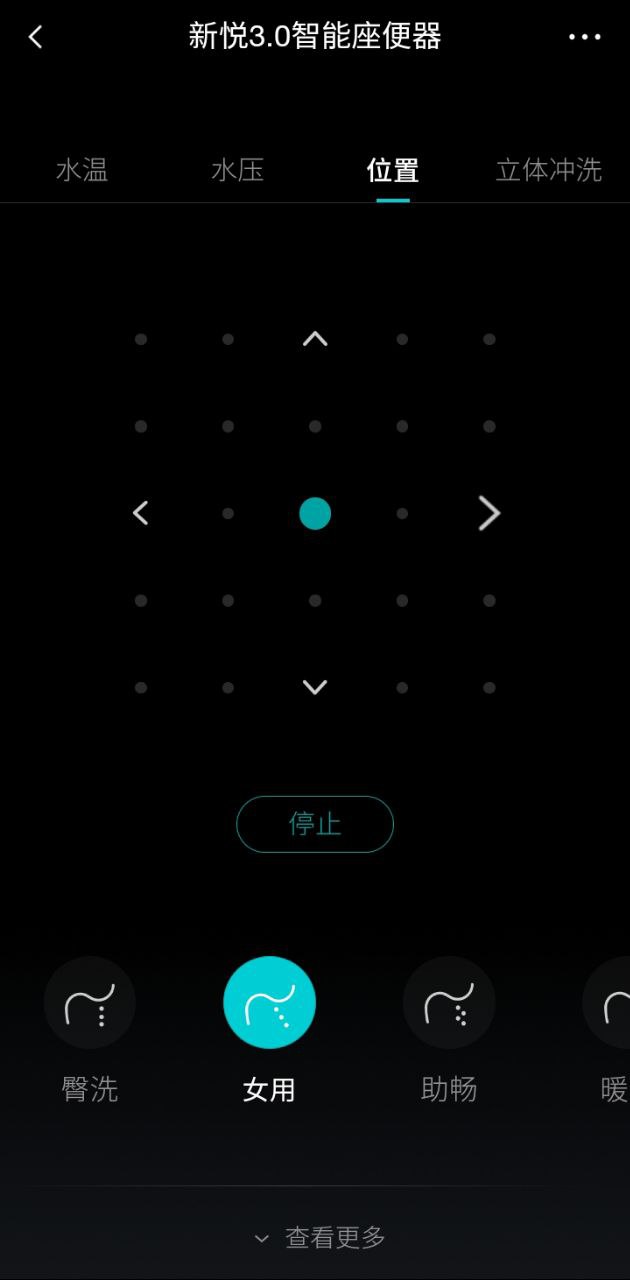Shift nozzle position right with the right arrow
Viewport: 630px width, 1280px height.
coord(489,513)
